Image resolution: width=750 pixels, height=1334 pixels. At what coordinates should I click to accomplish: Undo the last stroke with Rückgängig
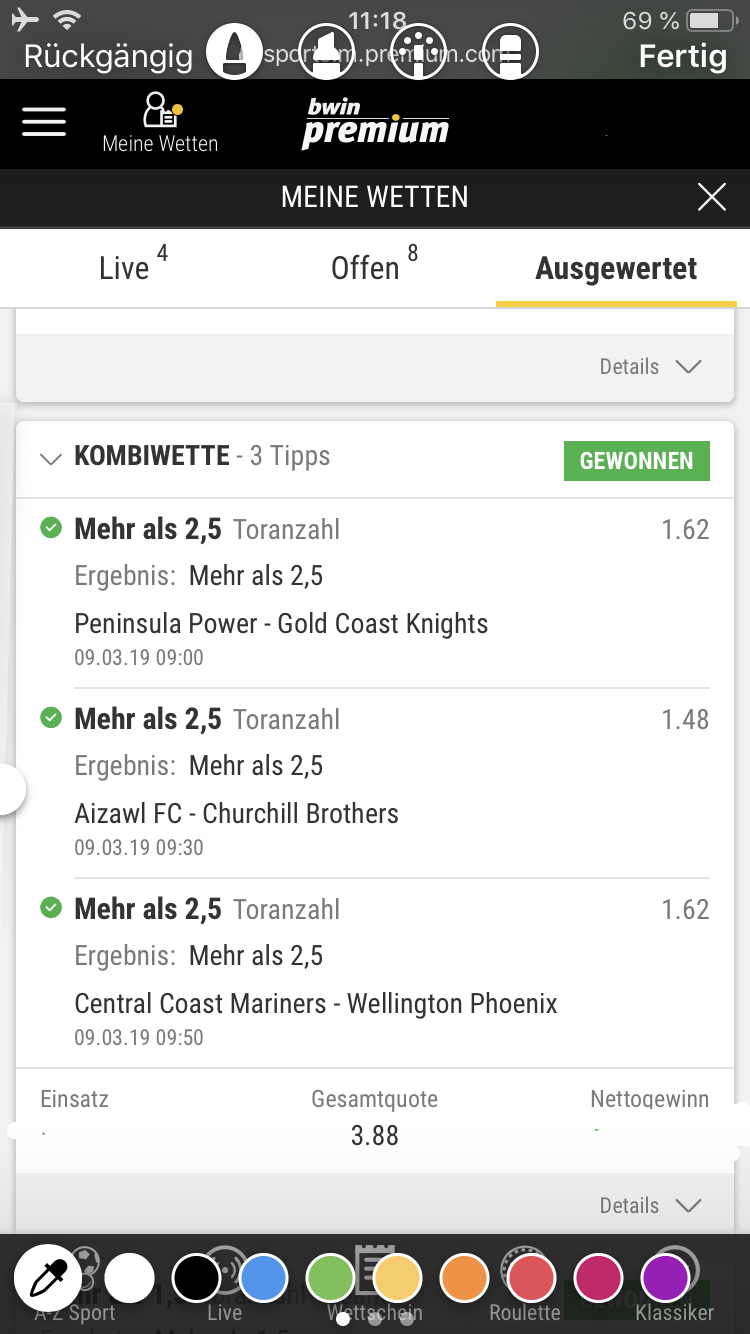click(108, 56)
